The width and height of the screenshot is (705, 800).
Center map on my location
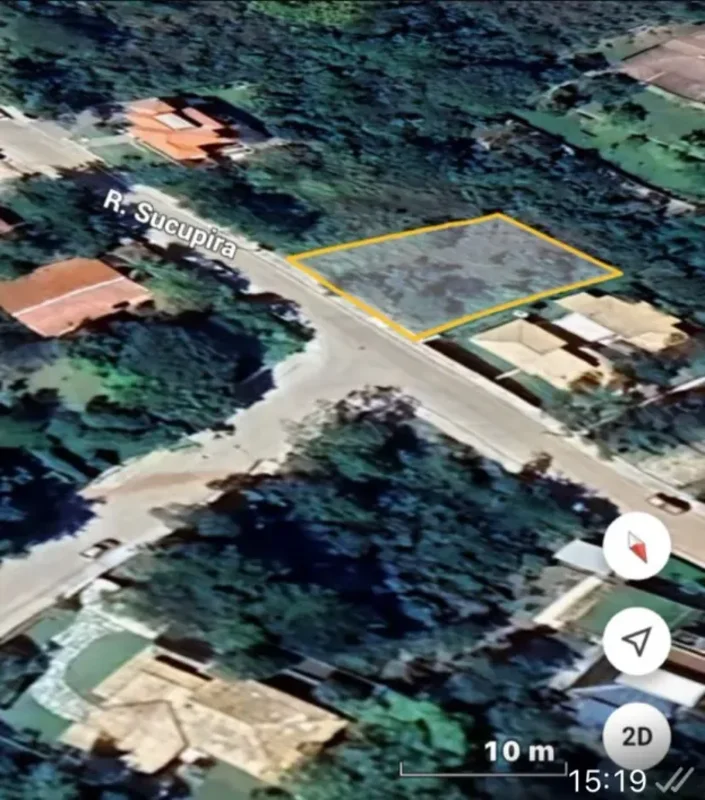pyautogui.click(x=637, y=641)
